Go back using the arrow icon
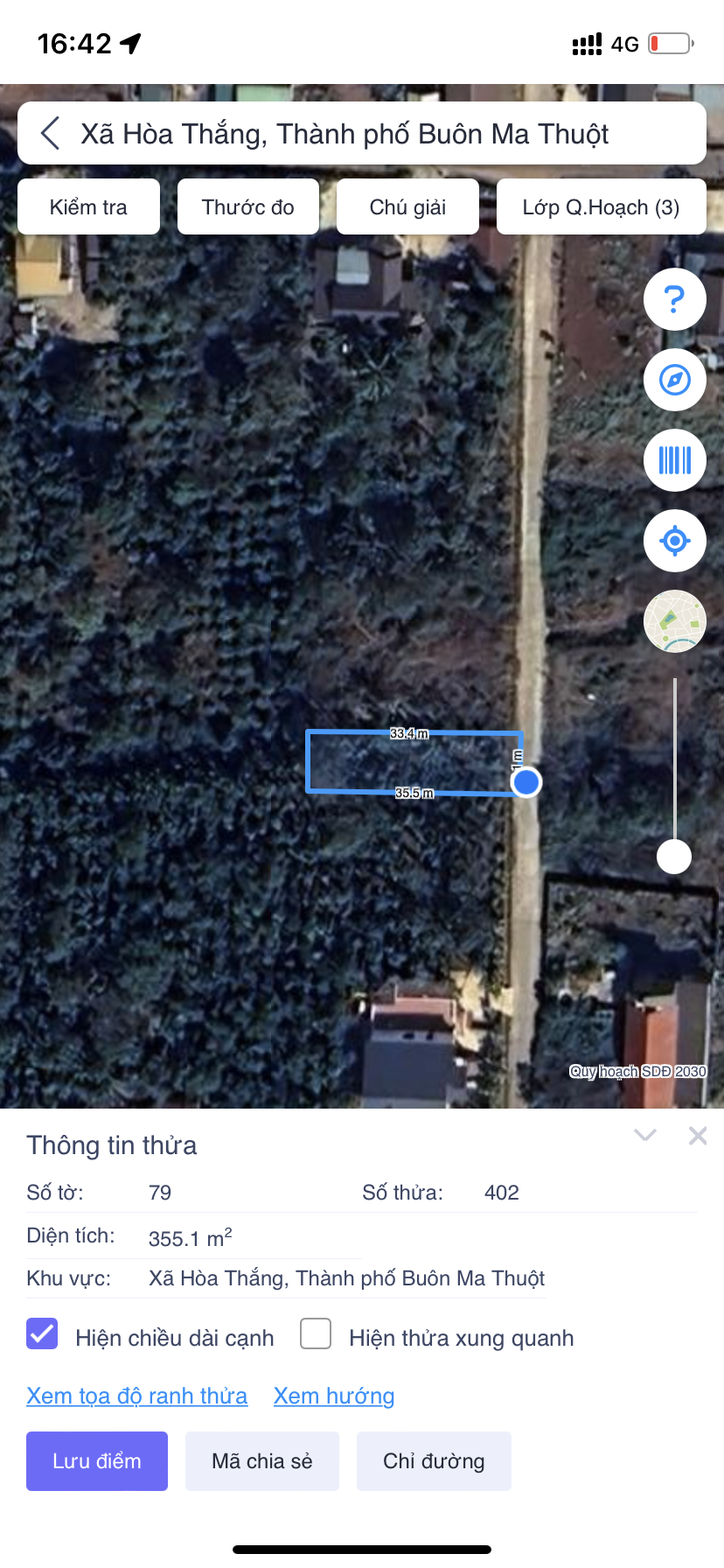The image size is (724, 1568). [x=51, y=134]
